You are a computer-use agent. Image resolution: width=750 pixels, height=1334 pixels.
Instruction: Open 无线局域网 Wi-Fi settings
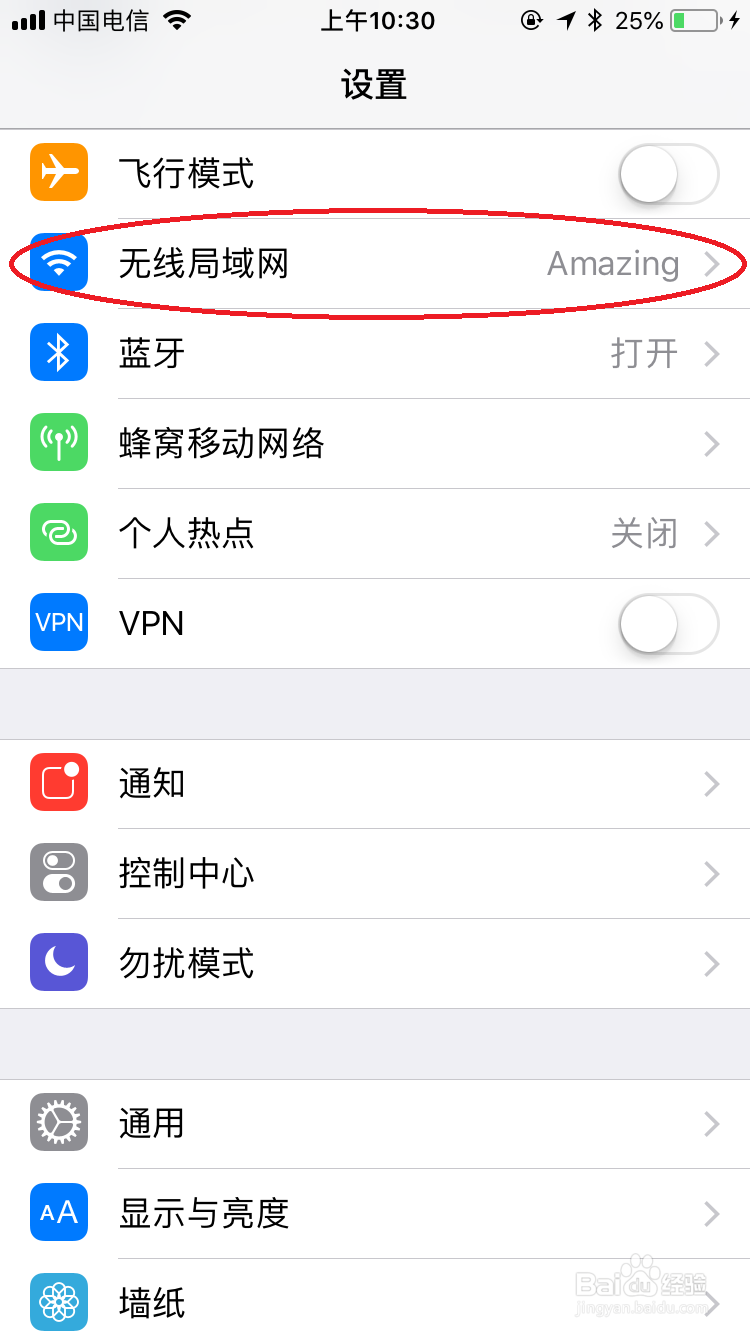[375, 264]
